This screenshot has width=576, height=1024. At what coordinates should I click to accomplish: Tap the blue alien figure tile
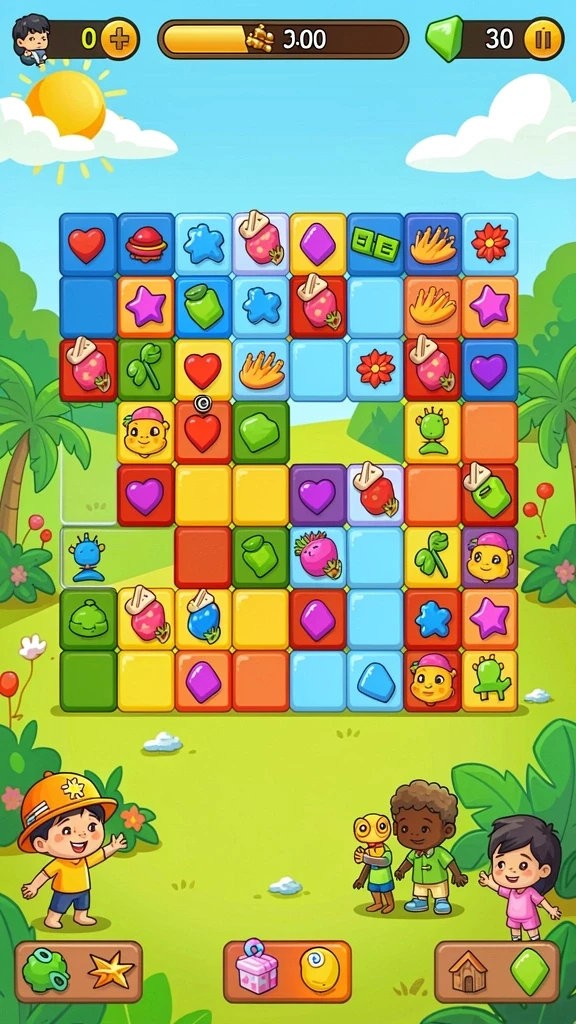coord(88,557)
